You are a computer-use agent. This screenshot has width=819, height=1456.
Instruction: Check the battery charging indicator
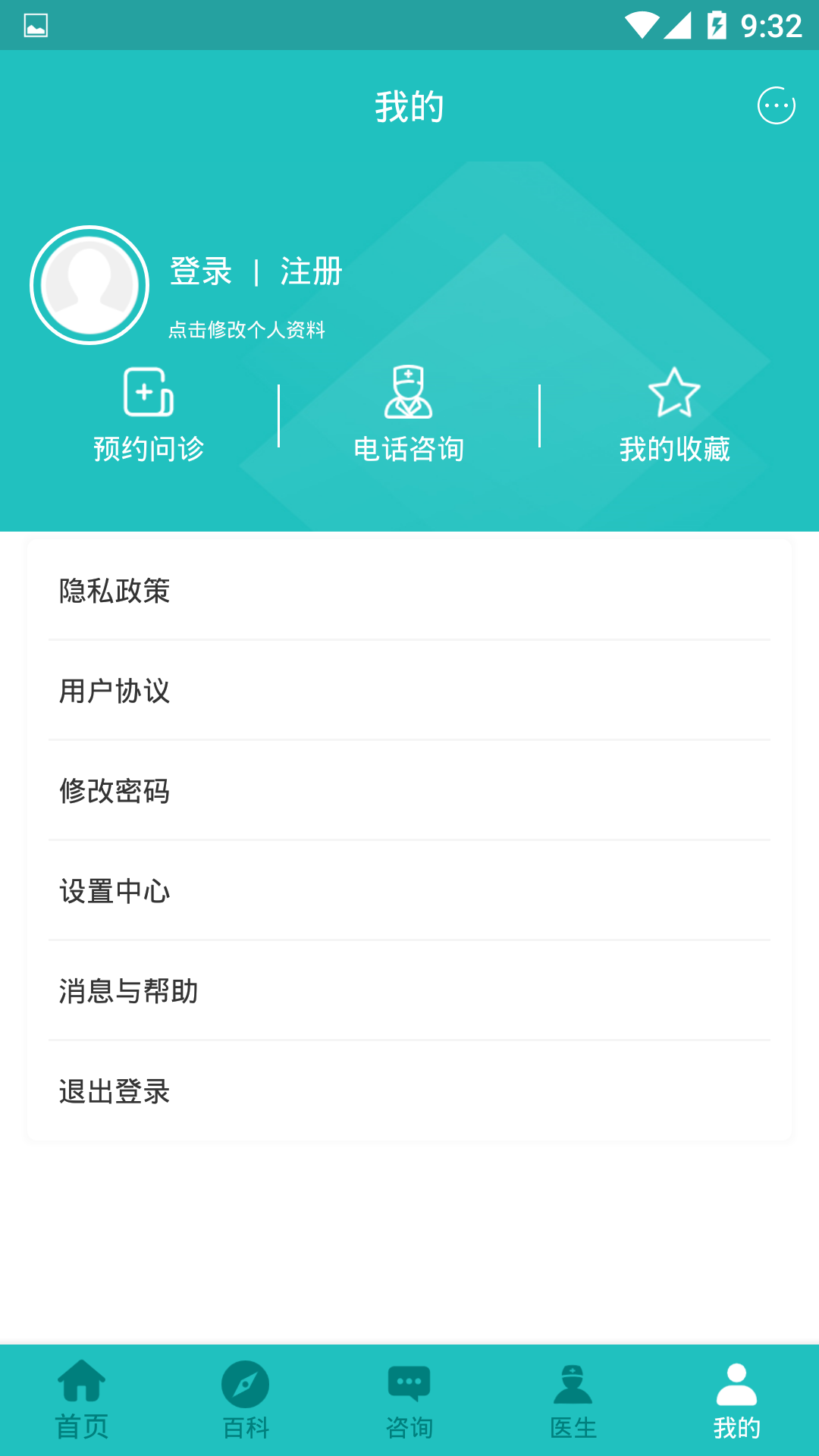coord(717,24)
